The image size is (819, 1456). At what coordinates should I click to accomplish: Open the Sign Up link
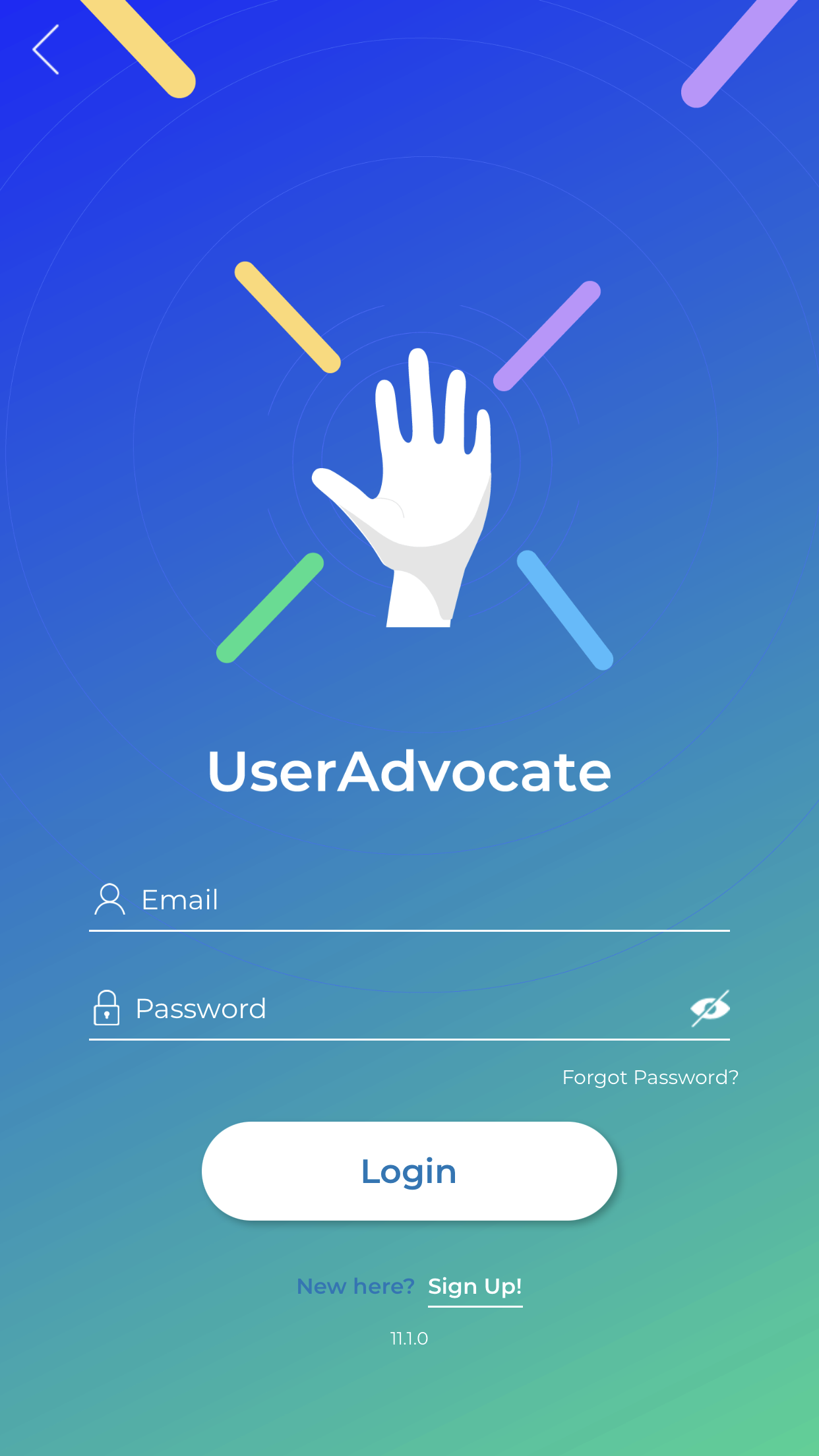pos(475,1287)
